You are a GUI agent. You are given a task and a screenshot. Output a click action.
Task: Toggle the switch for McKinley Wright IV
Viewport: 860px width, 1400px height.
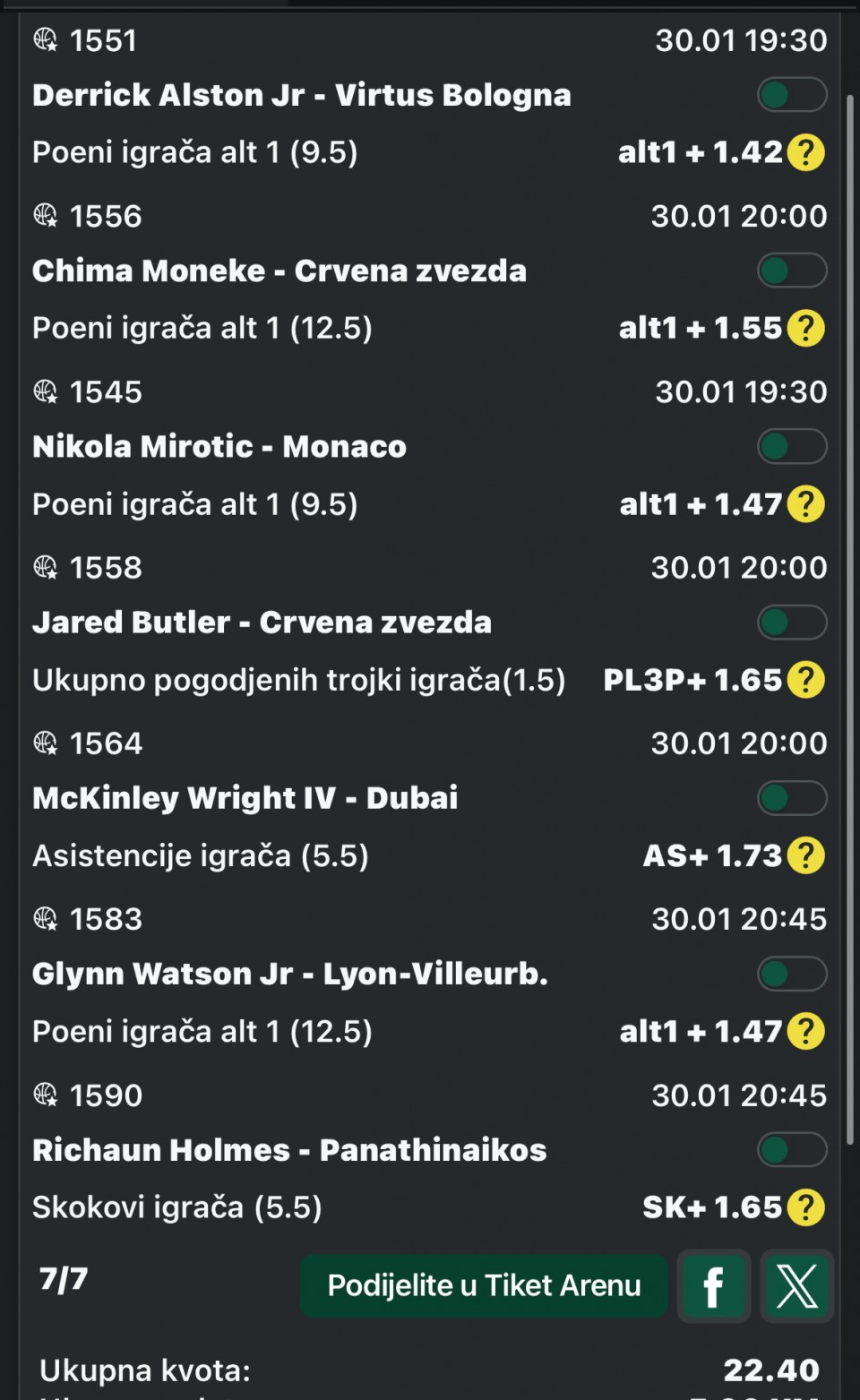[791, 798]
